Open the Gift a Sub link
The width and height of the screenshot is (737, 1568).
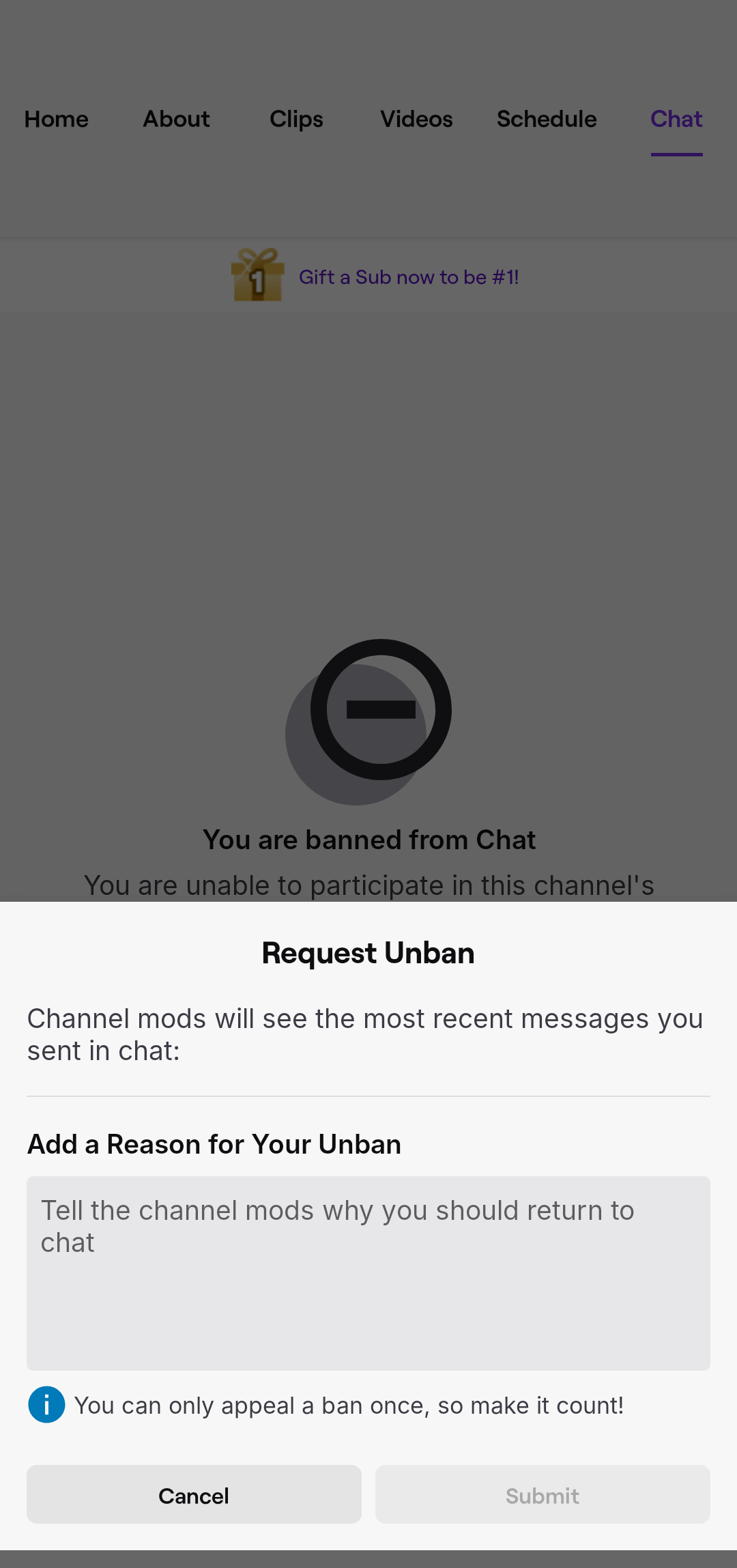click(408, 277)
